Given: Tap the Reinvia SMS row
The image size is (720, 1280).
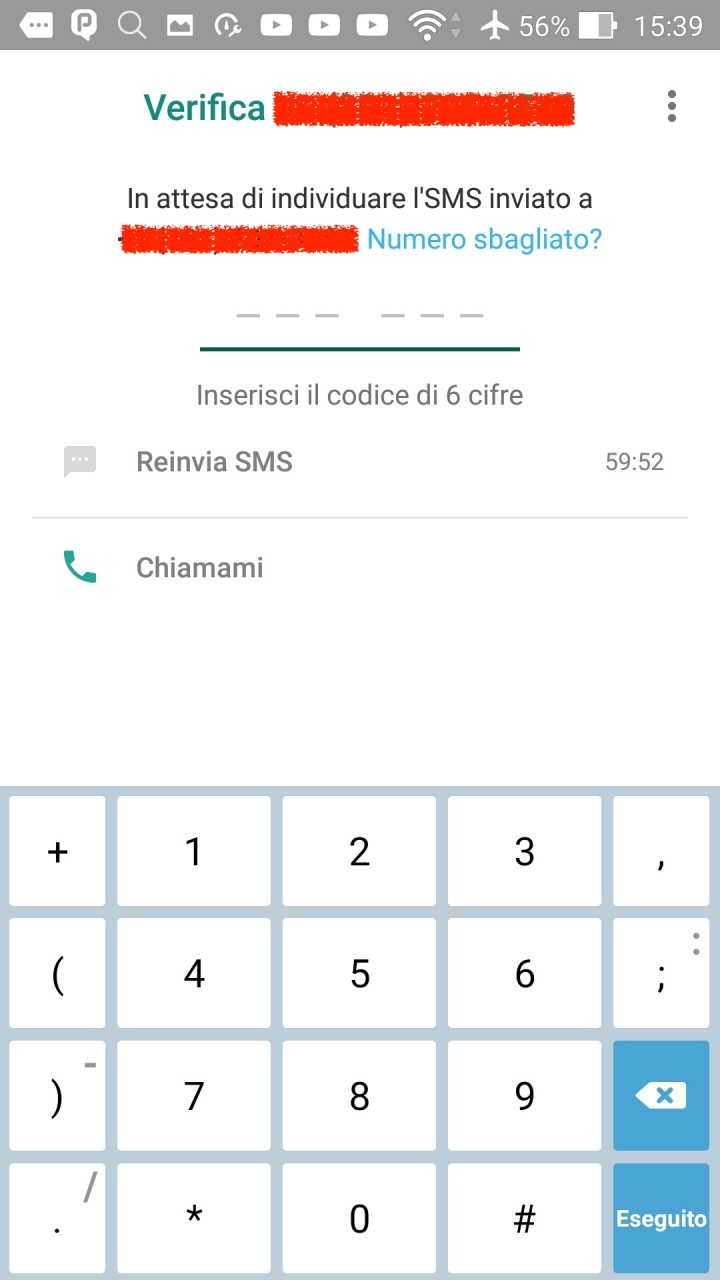Looking at the screenshot, I should (360, 462).
